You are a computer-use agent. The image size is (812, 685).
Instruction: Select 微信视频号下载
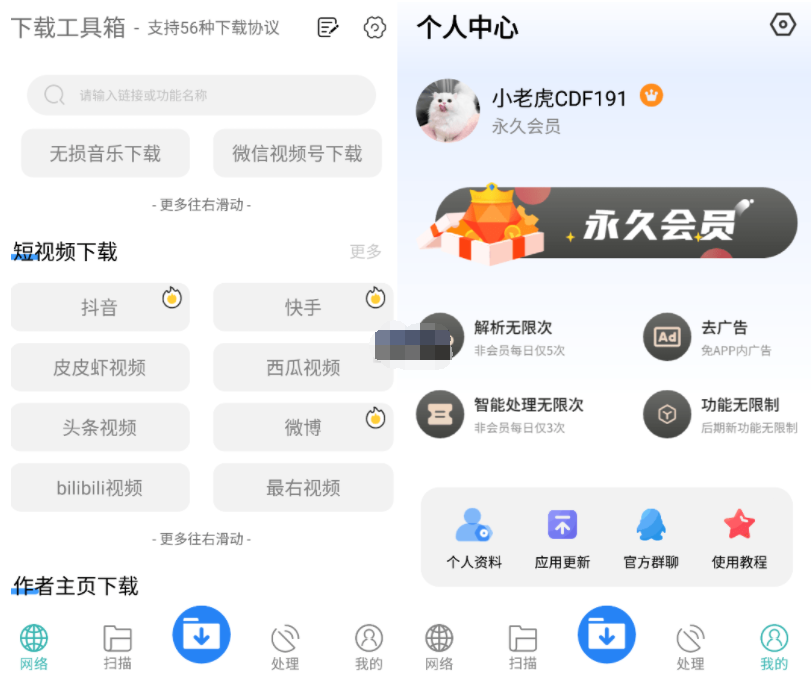(297, 154)
